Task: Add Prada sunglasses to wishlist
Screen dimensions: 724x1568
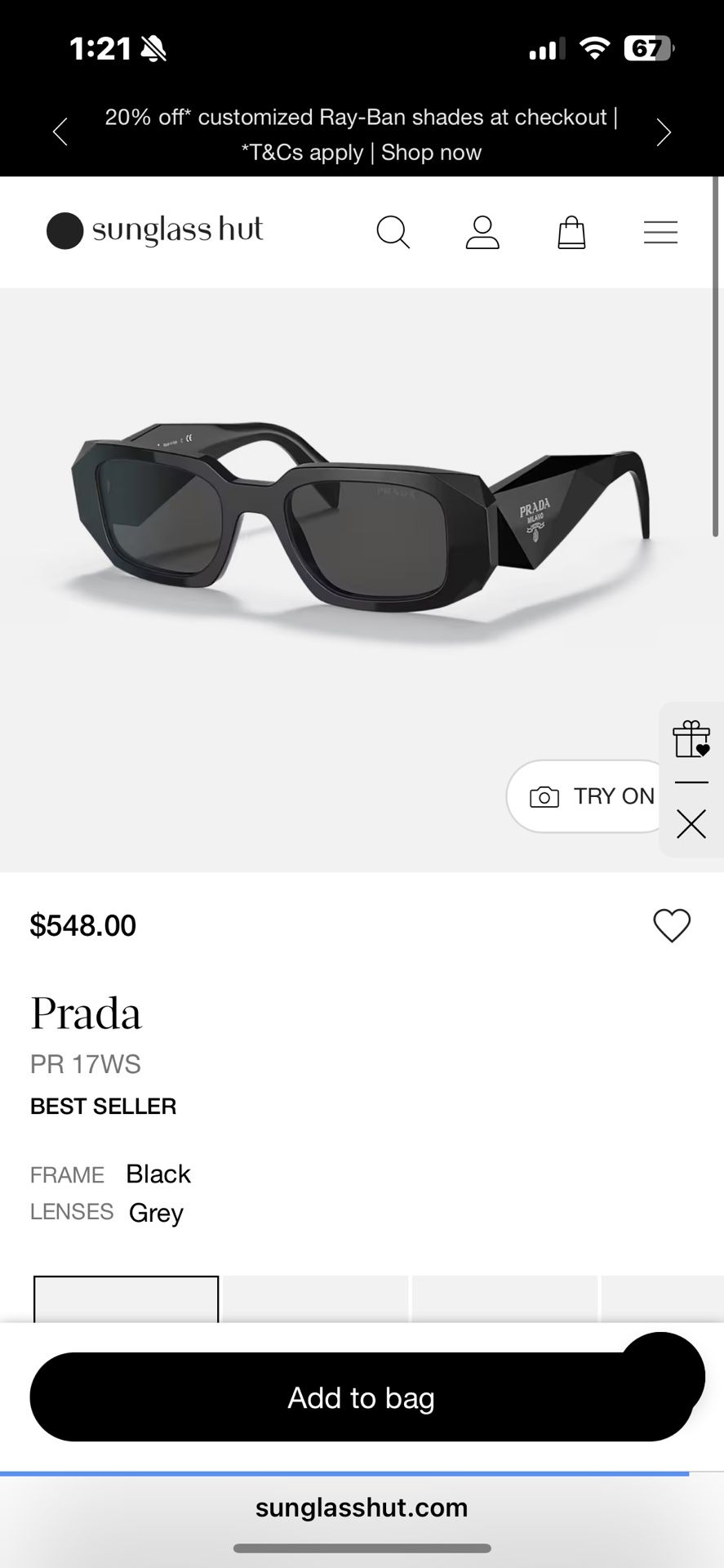Action: [x=672, y=925]
